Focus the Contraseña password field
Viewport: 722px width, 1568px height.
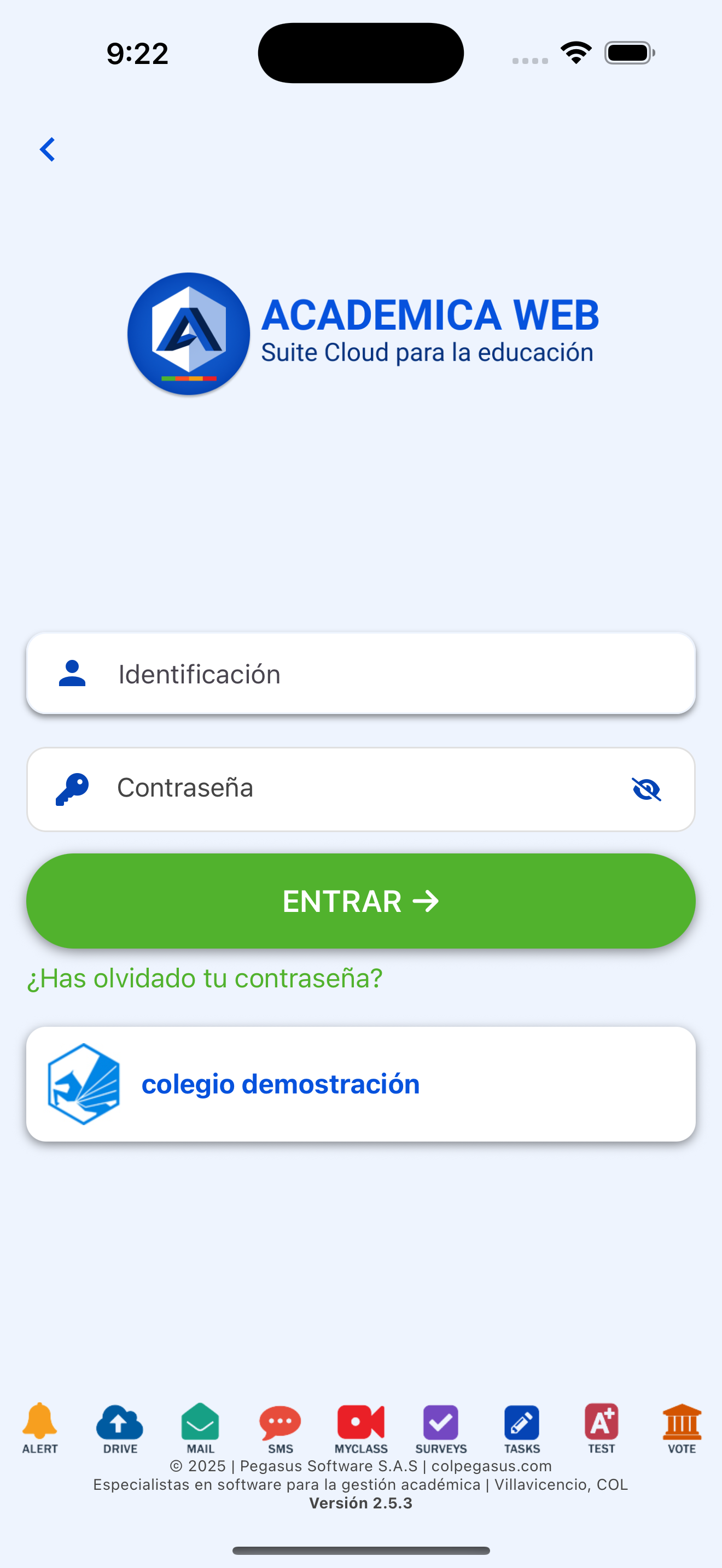point(361,789)
